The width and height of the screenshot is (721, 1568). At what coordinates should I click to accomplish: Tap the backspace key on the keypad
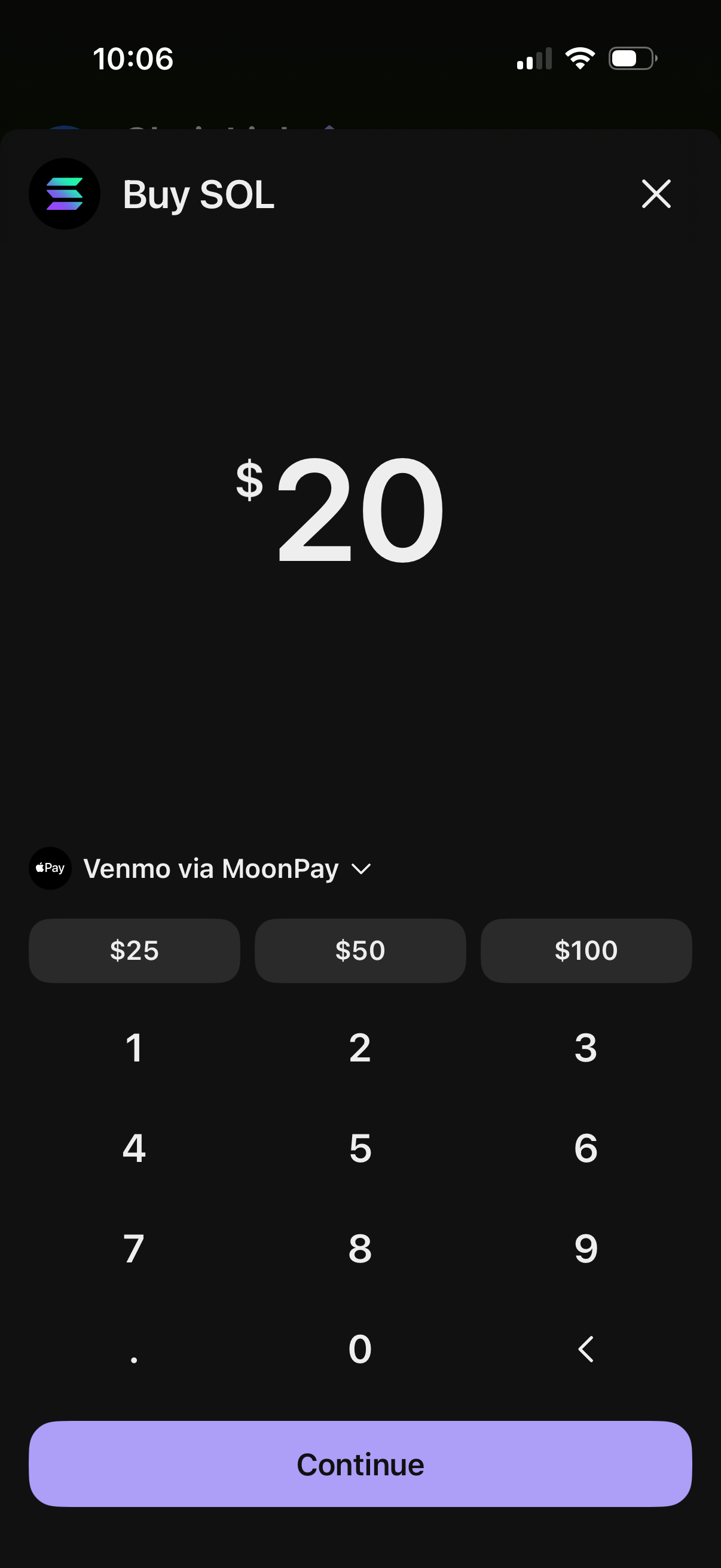[x=585, y=1349]
